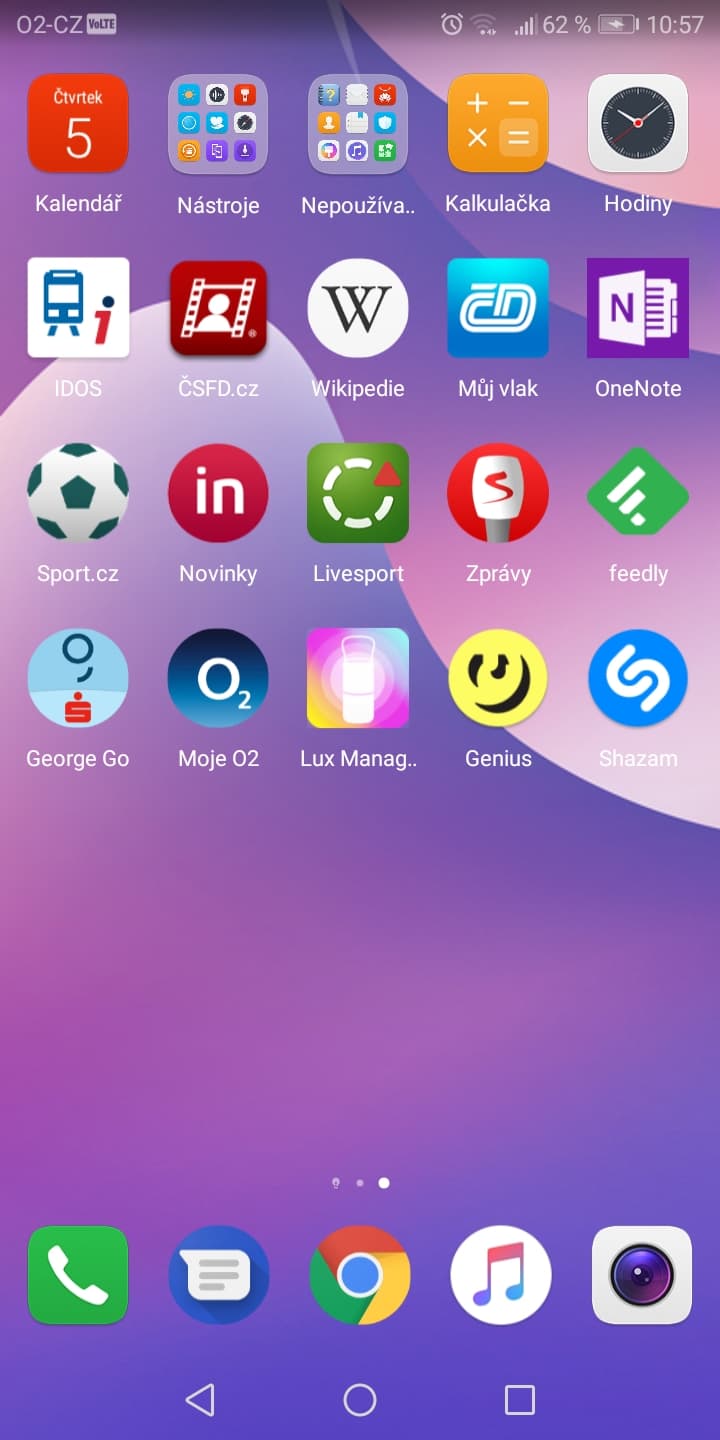
Task: Open ČSFD.cz
Action: pyautogui.click(x=218, y=308)
